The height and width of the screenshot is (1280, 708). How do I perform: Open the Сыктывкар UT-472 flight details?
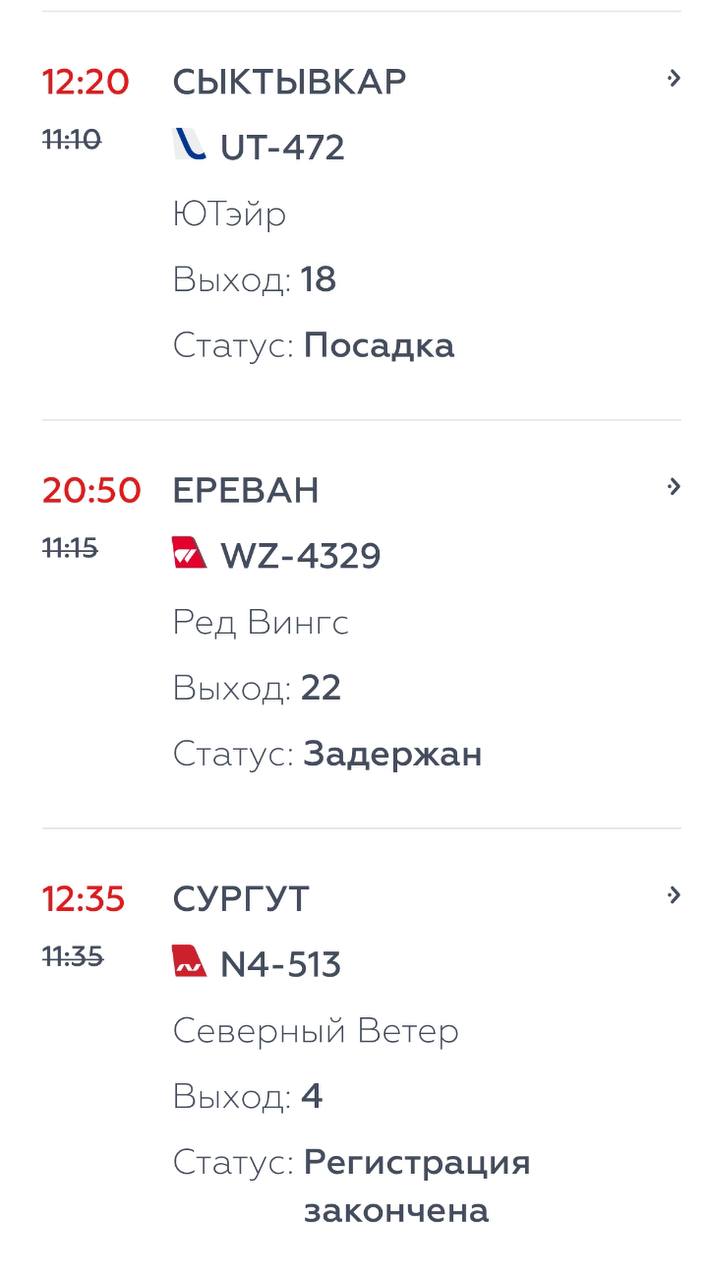click(361, 215)
